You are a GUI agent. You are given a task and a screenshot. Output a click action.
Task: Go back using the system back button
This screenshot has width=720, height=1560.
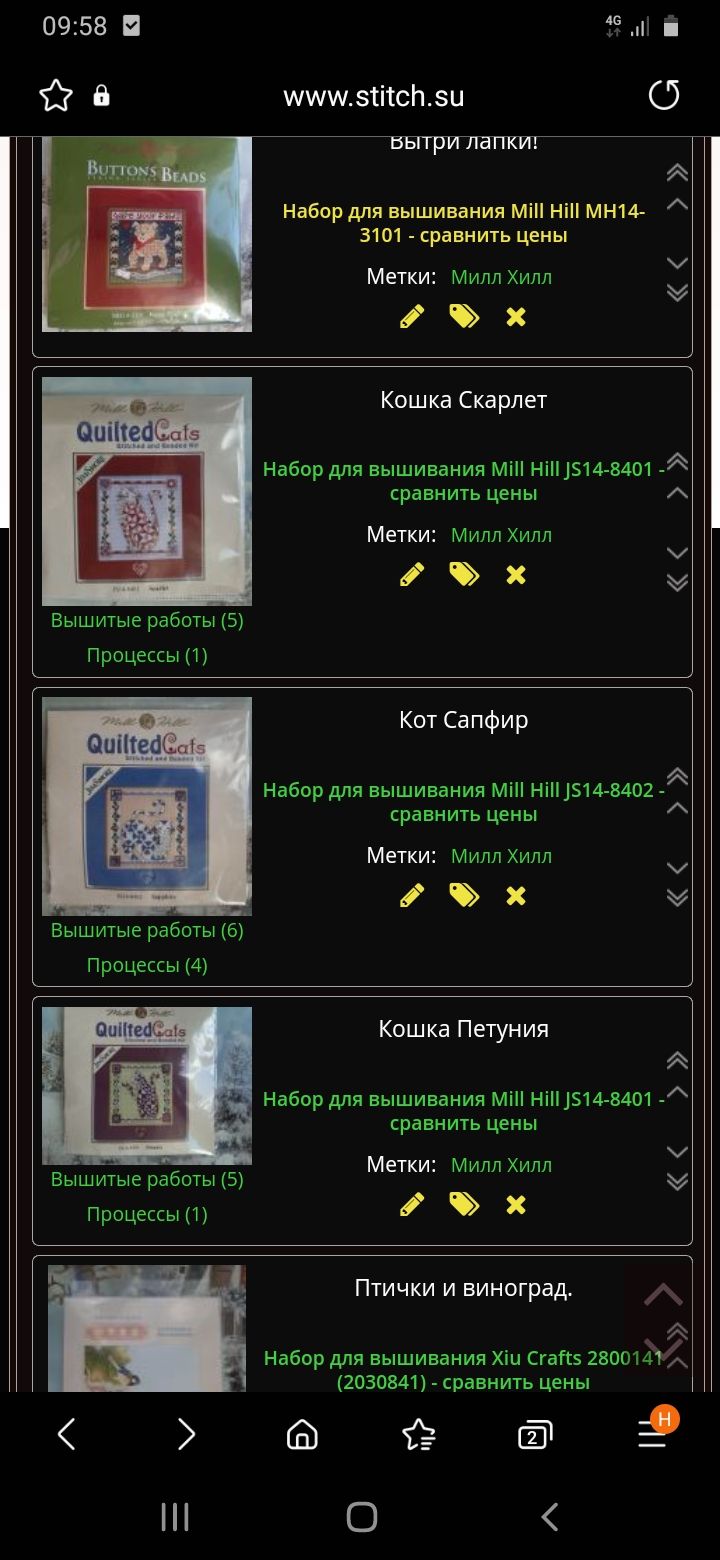(549, 1517)
